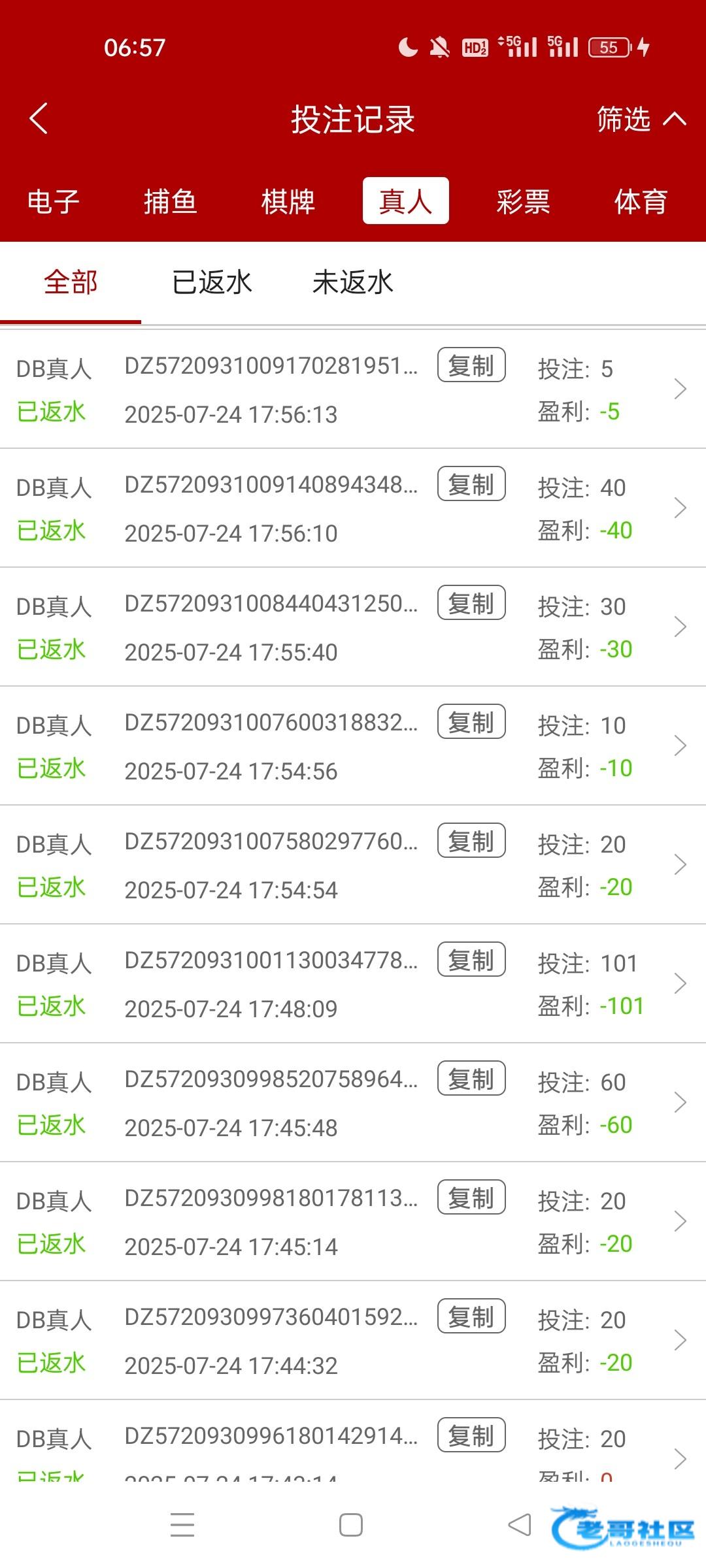Show only 未返水 records
Image resolution: width=706 pixels, height=1568 pixels.
[353, 283]
